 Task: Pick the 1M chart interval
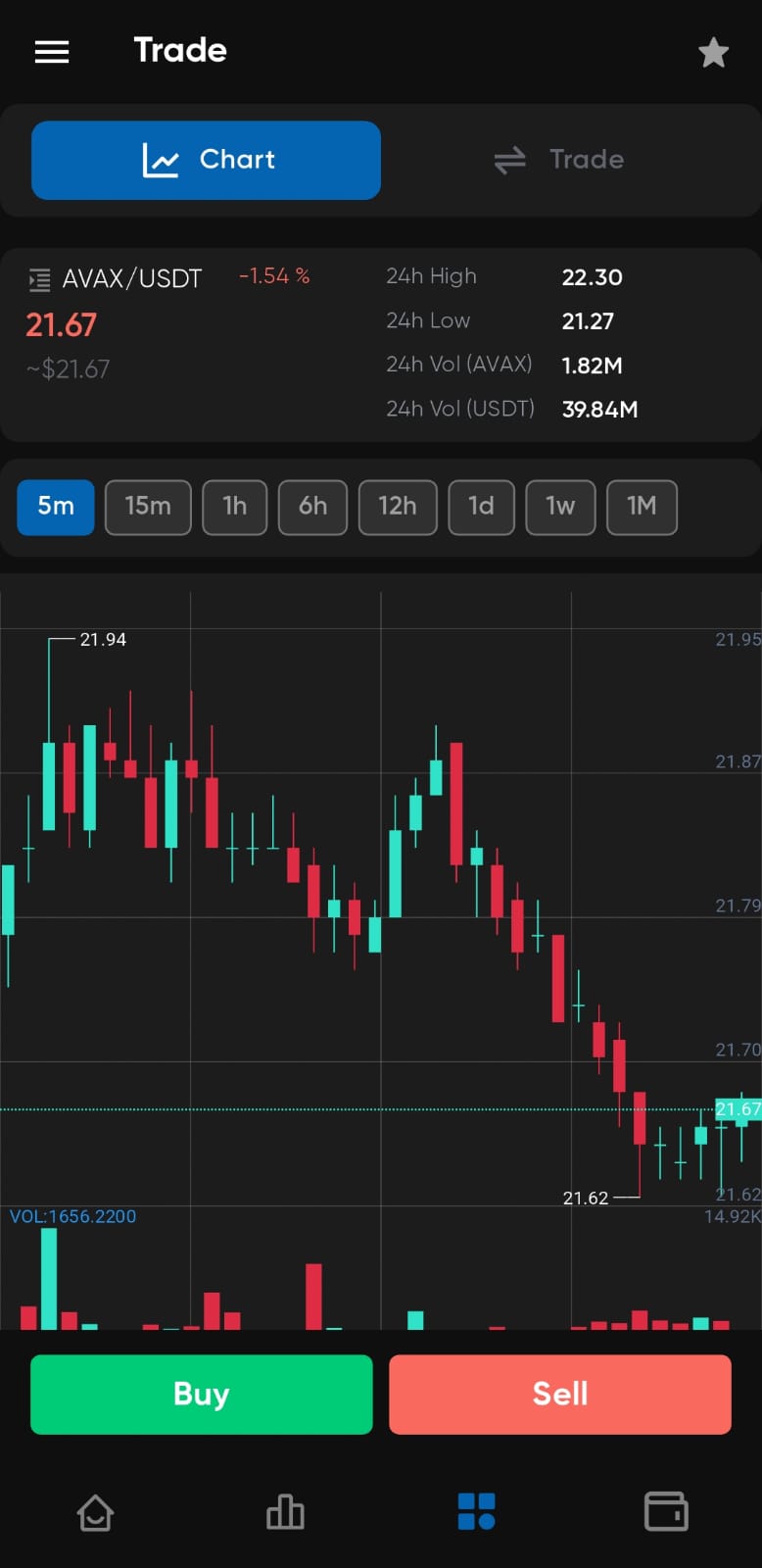(642, 507)
